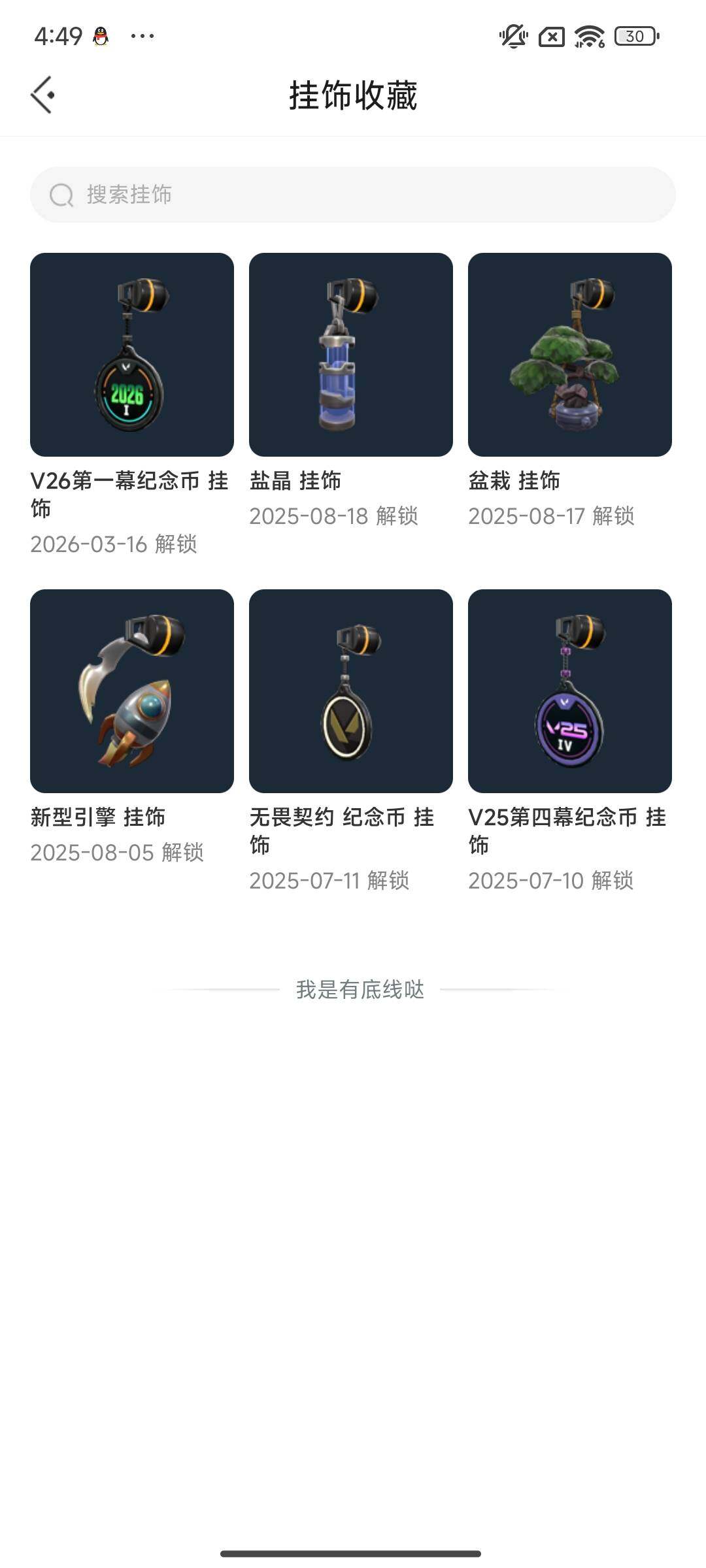
Task: Tap the 2025-08-18 解锁 text under 盐晶
Action: coord(335,517)
